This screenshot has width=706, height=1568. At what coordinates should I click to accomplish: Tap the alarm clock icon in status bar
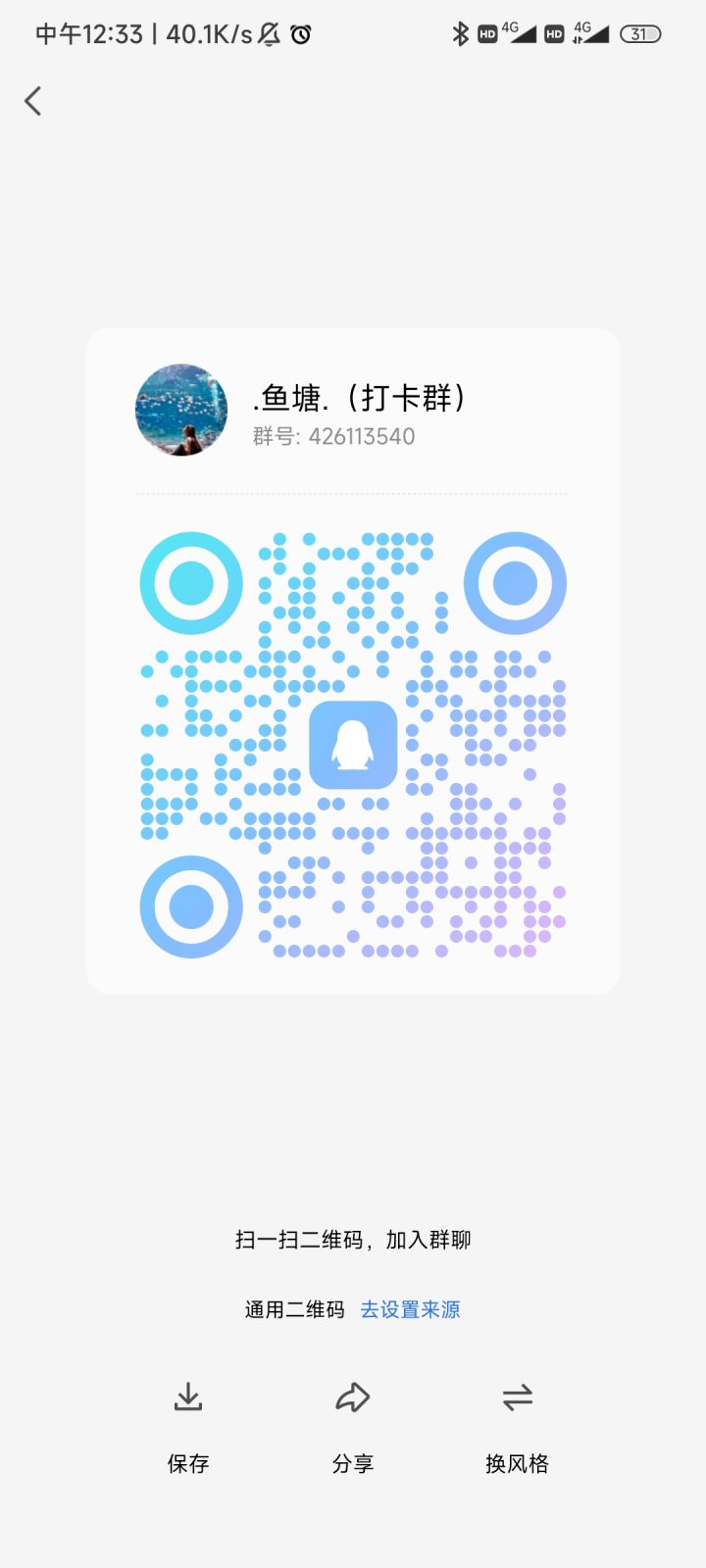point(300,33)
